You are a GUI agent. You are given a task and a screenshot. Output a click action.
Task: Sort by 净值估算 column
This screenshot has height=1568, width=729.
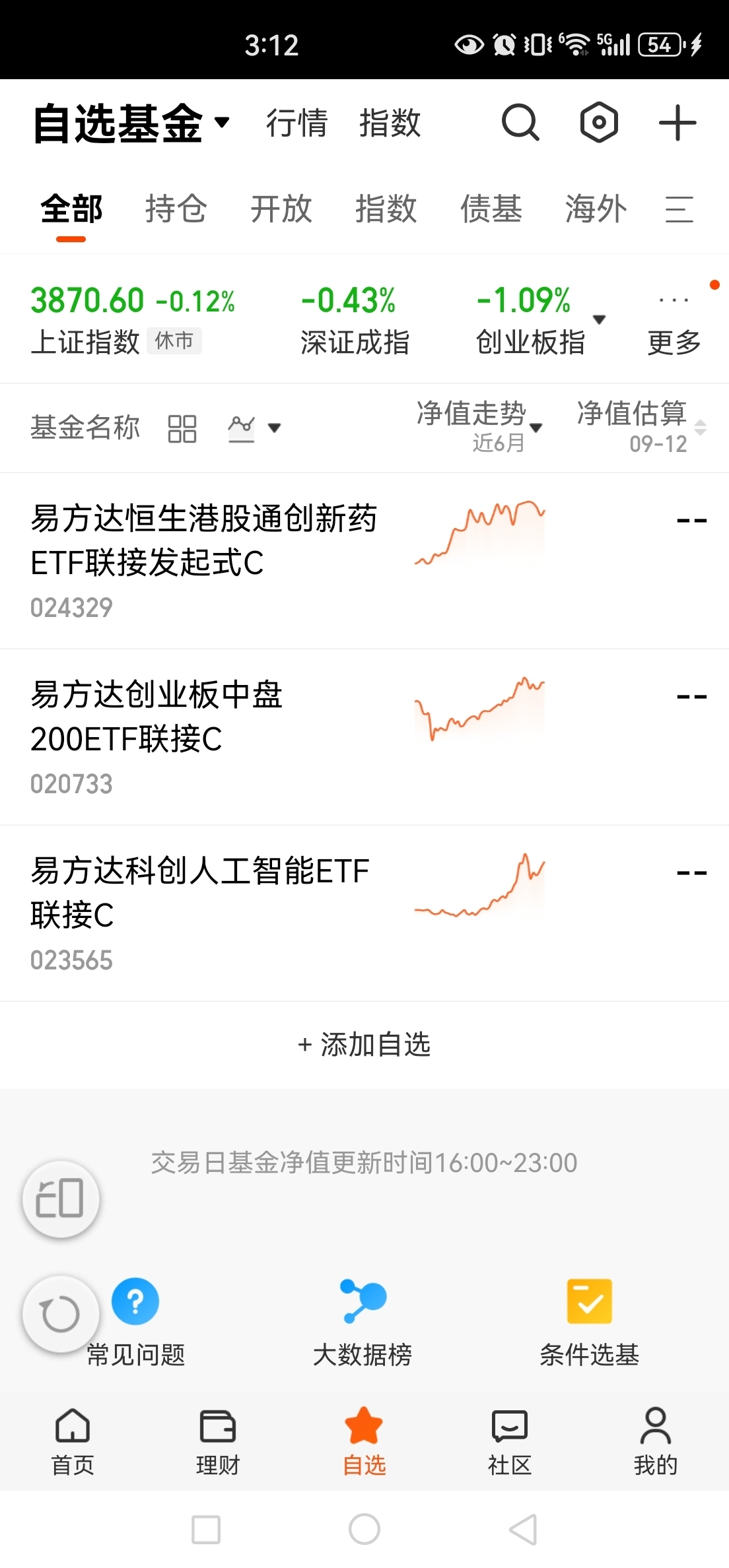click(642, 426)
